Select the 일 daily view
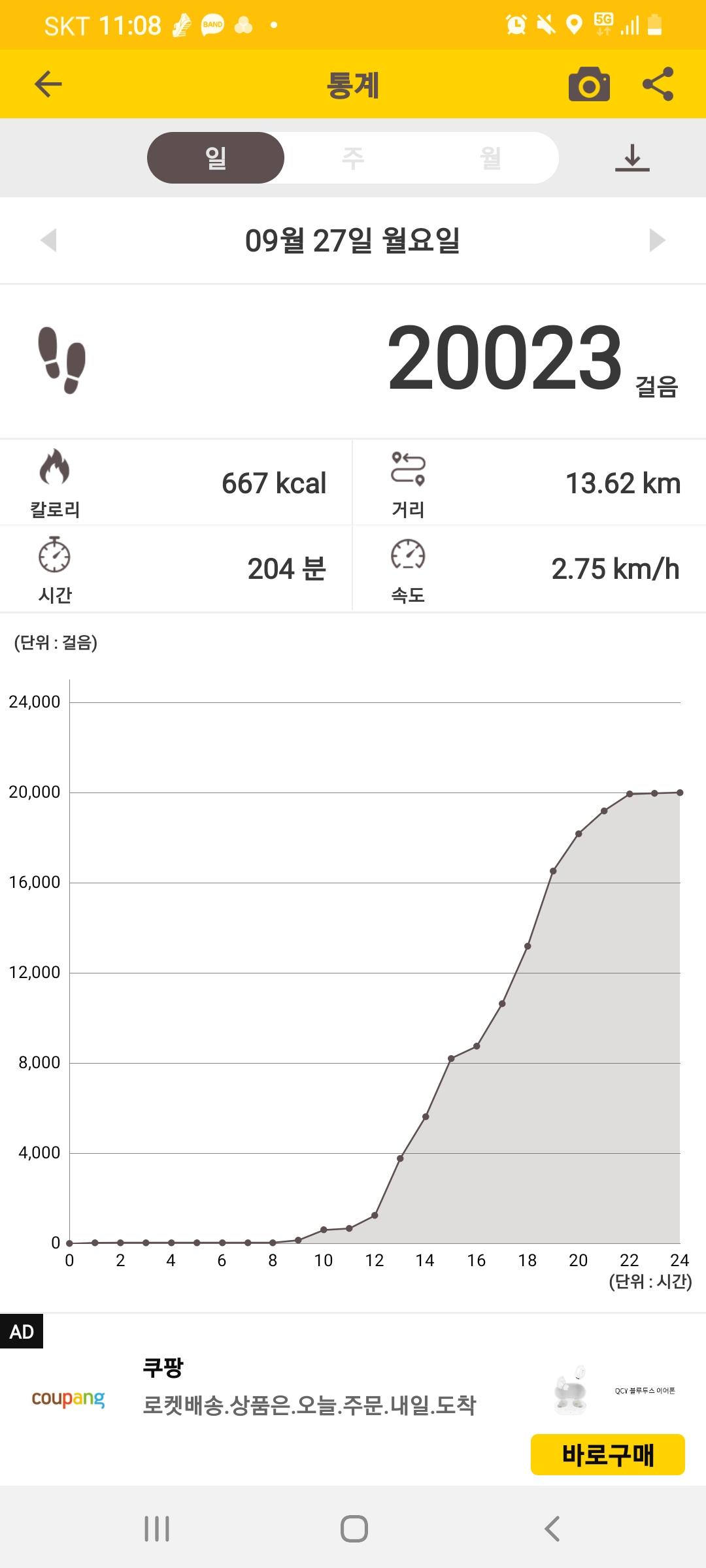The height and width of the screenshot is (1568, 706). pos(216,158)
